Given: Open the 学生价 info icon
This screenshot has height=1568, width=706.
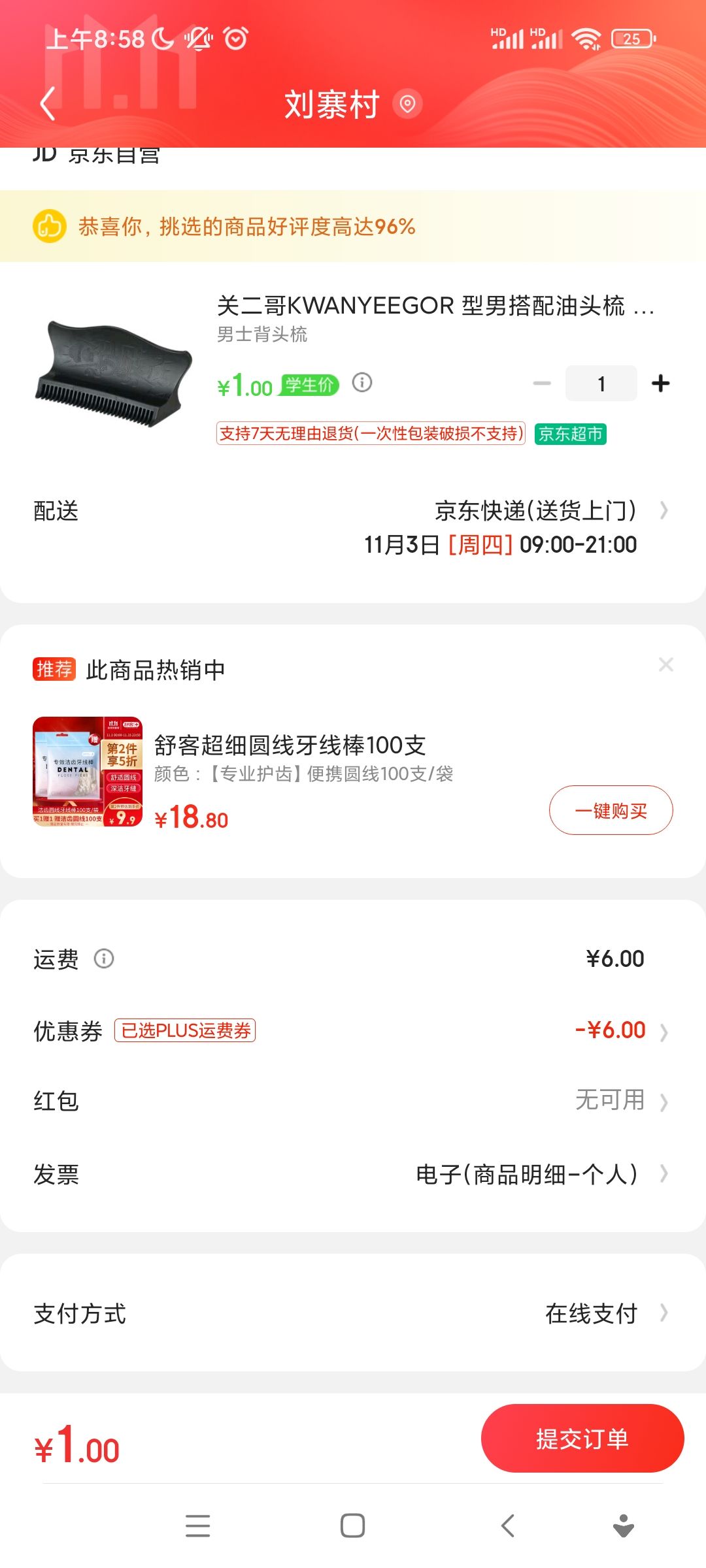Looking at the screenshot, I should pos(361,383).
